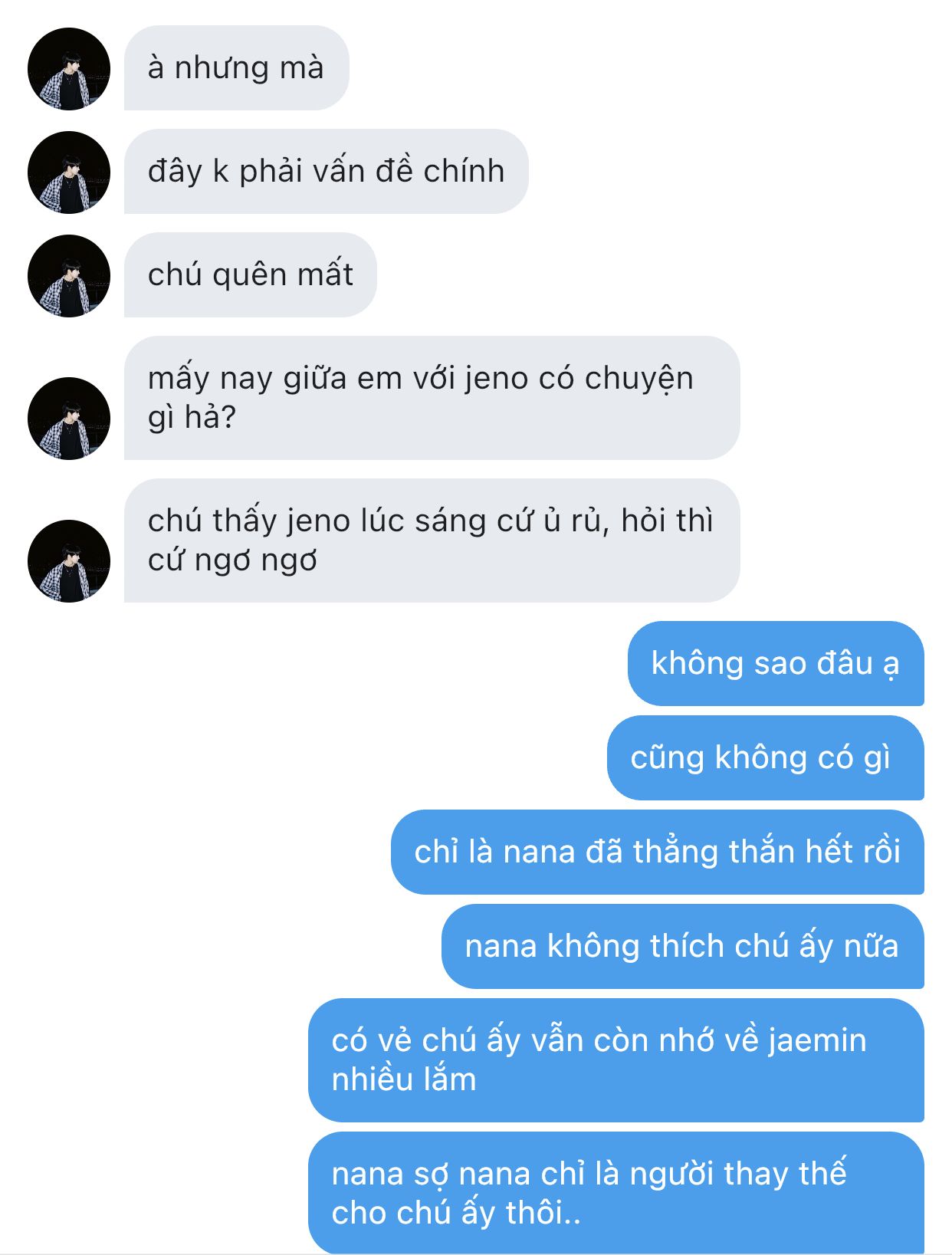Open sender's avatar beside "à nhưng mà"

coord(69,69)
